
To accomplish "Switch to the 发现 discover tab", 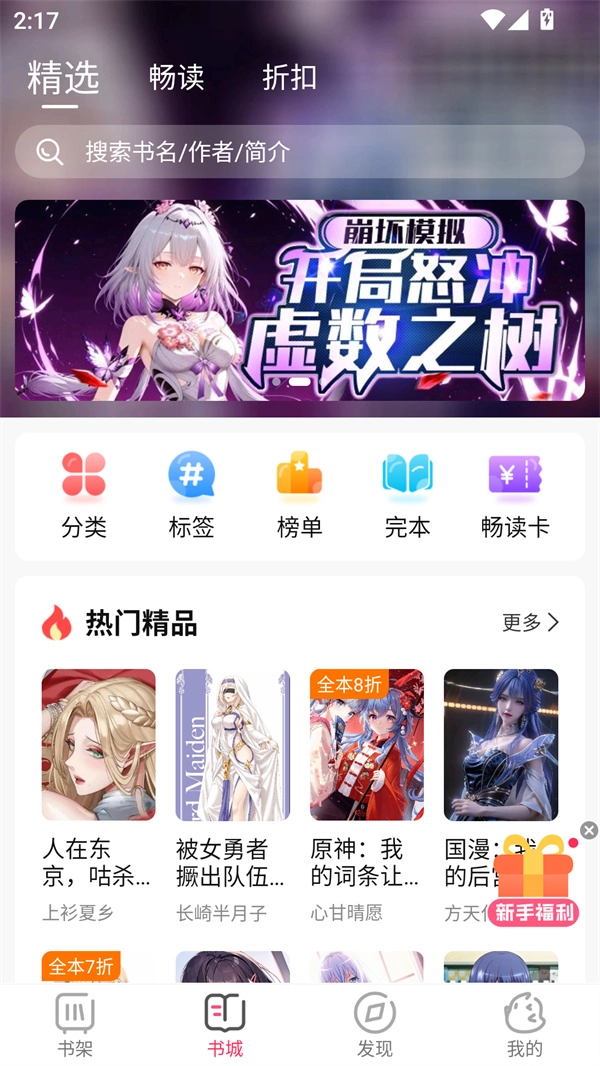I will coord(375,1025).
